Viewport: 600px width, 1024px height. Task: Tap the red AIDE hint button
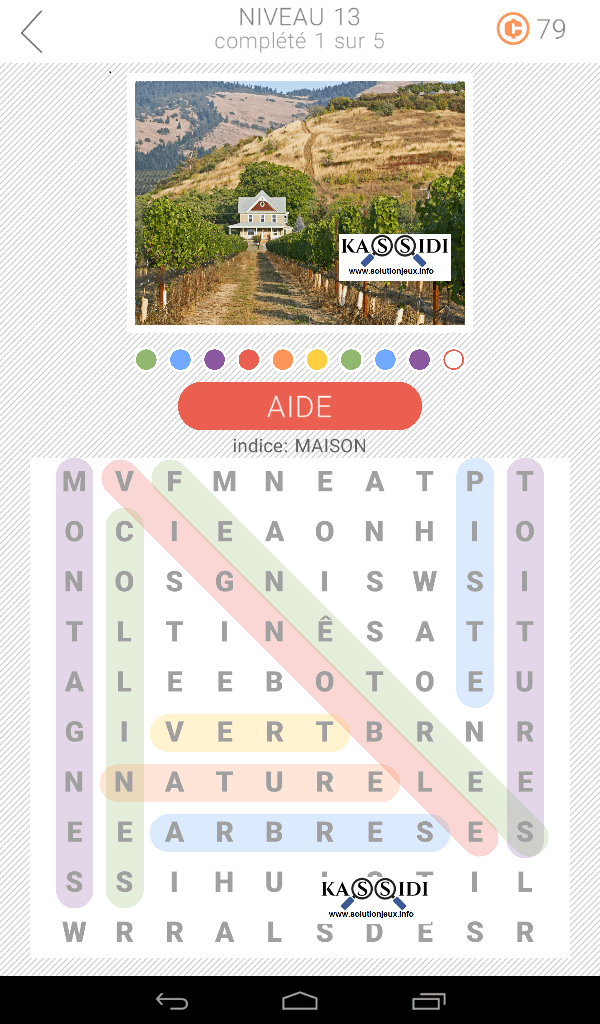[300, 406]
